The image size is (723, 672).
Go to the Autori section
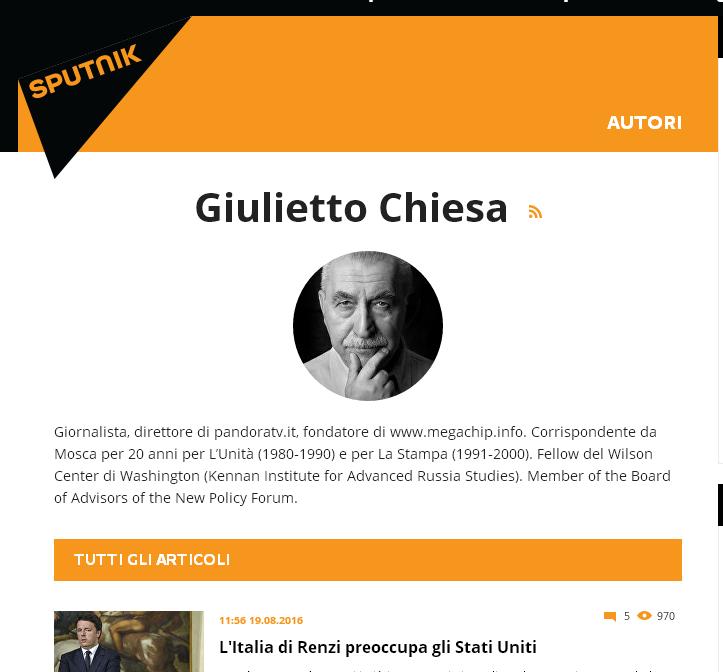click(x=644, y=123)
